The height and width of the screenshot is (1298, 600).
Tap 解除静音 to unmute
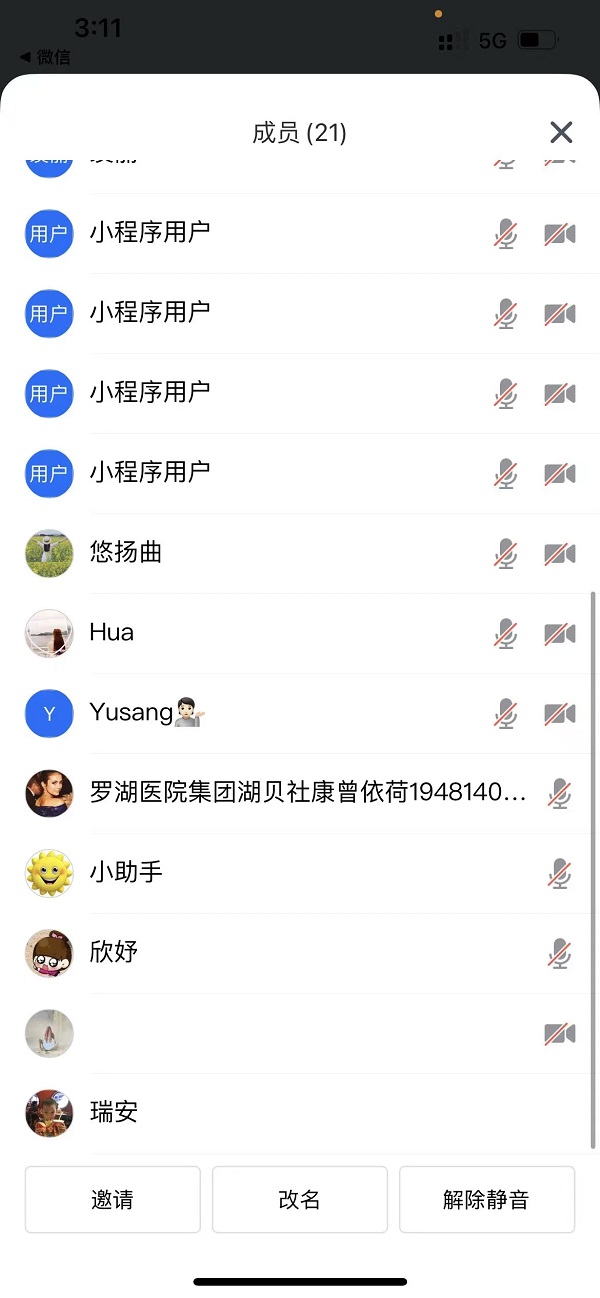click(x=486, y=1199)
